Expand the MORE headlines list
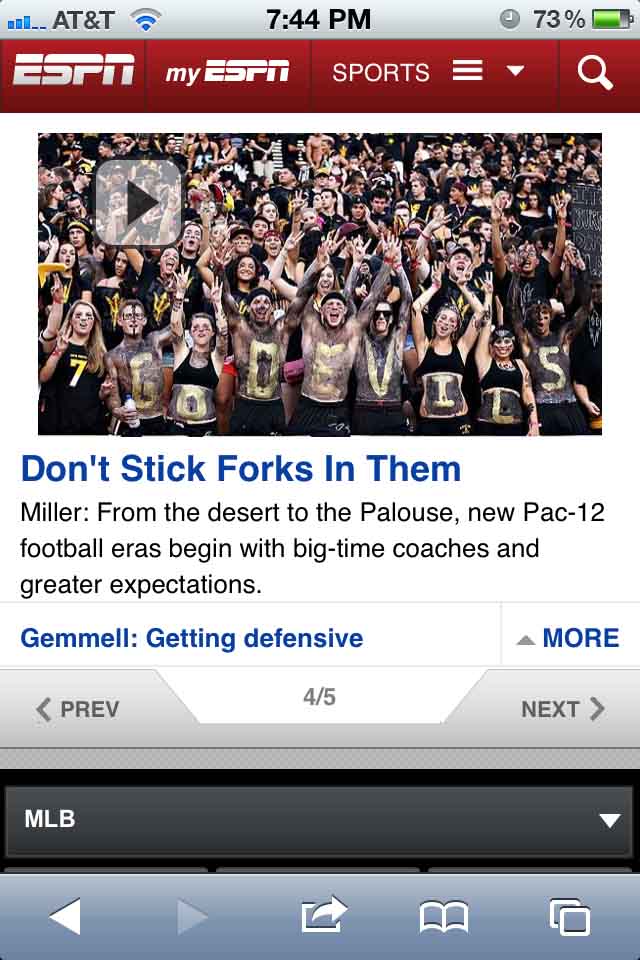Image resolution: width=640 pixels, height=960 pixels. coord(569,637)
